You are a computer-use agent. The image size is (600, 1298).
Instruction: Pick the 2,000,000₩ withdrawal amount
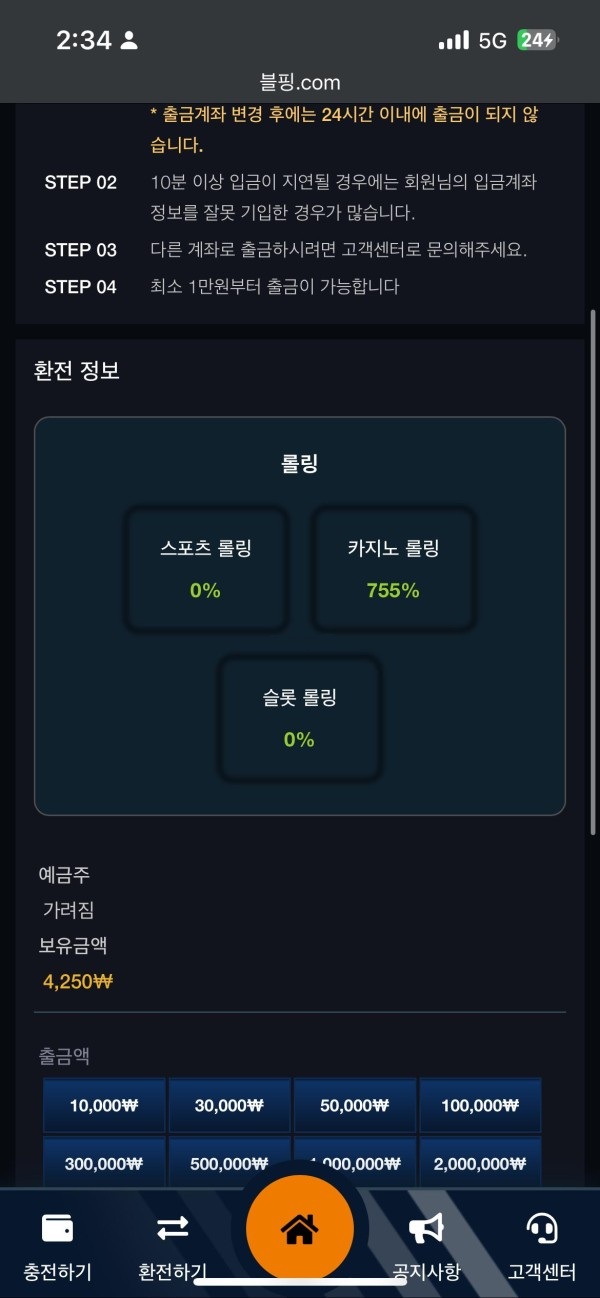tap(480, 1162)
